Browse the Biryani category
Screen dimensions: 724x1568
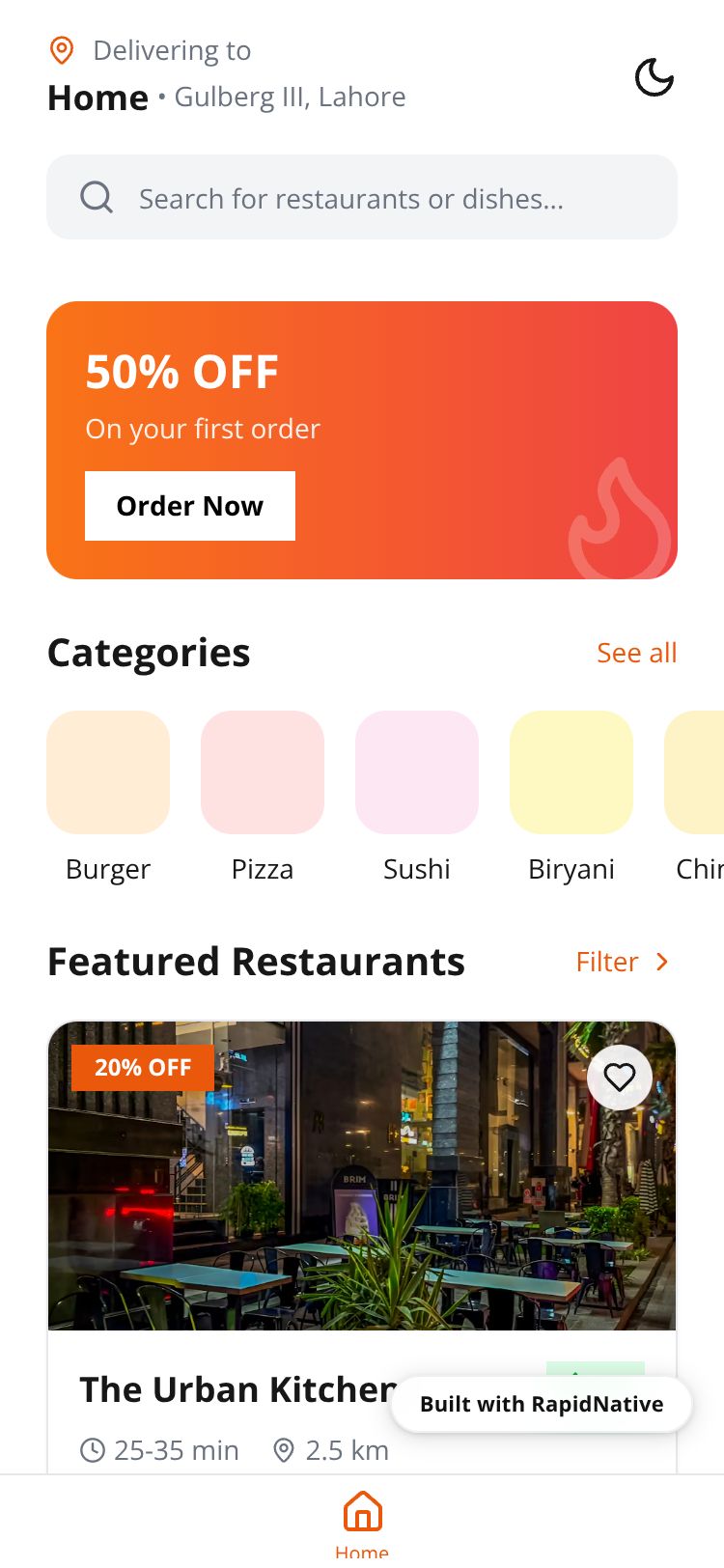click(571, 772)
